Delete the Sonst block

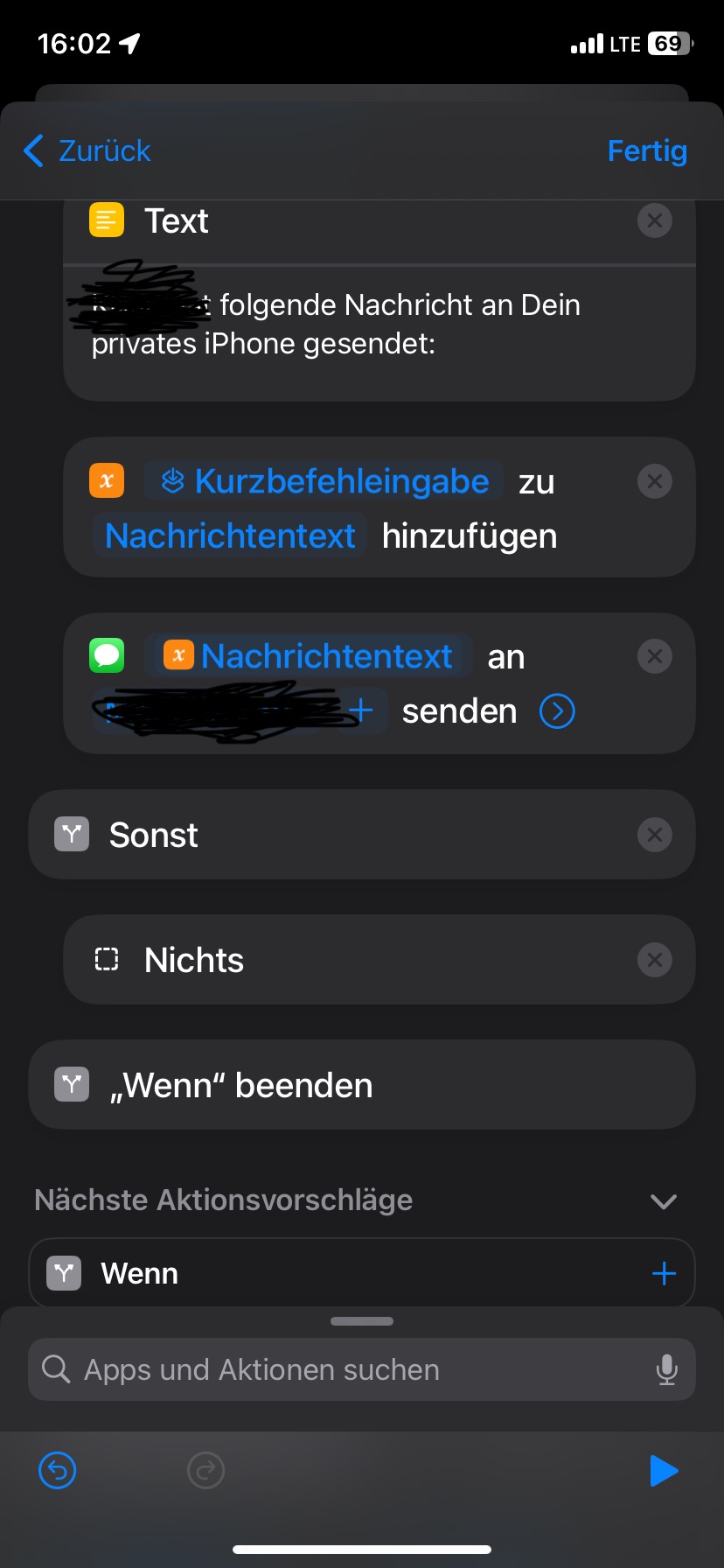[654, 835]
